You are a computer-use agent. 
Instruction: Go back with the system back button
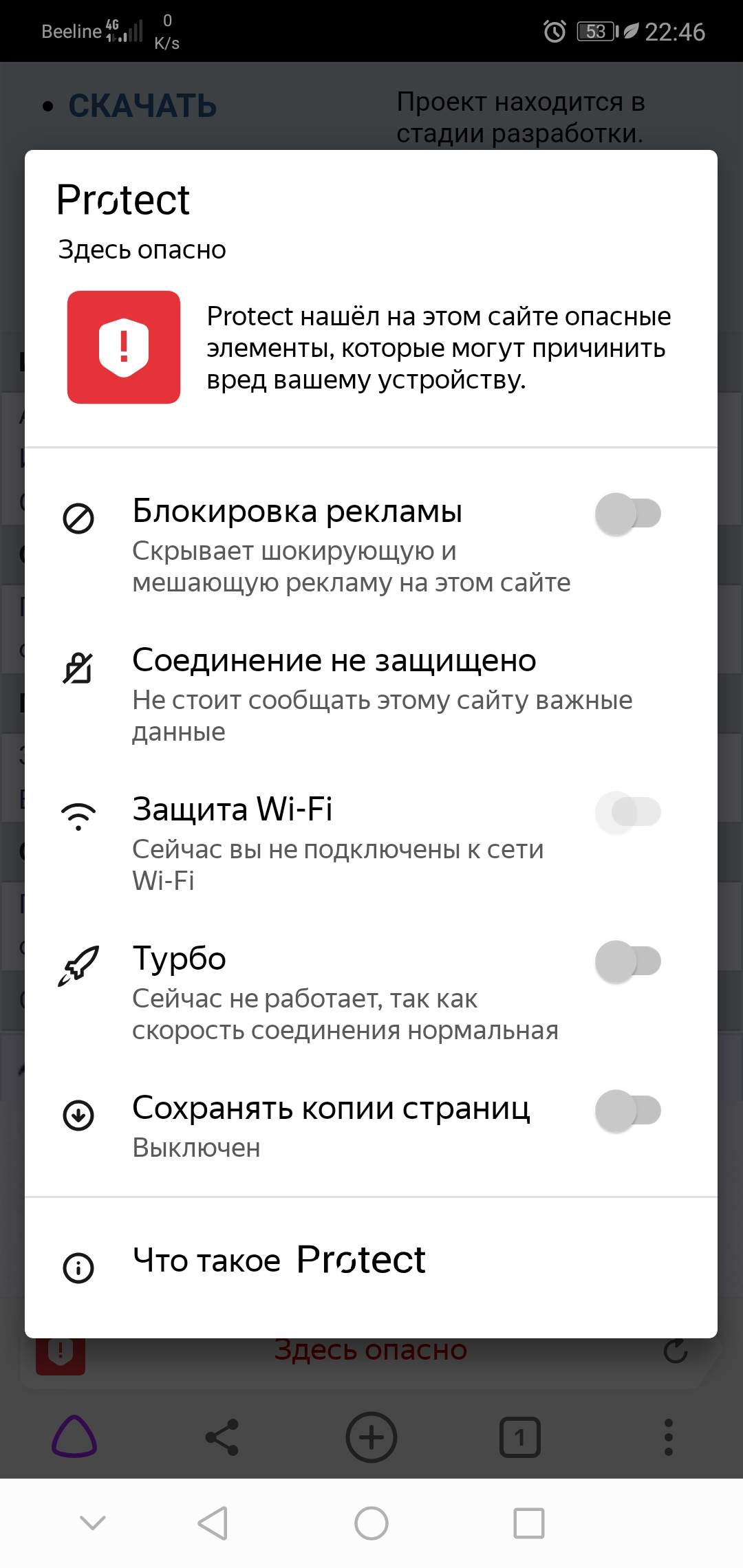(213, 1523)
